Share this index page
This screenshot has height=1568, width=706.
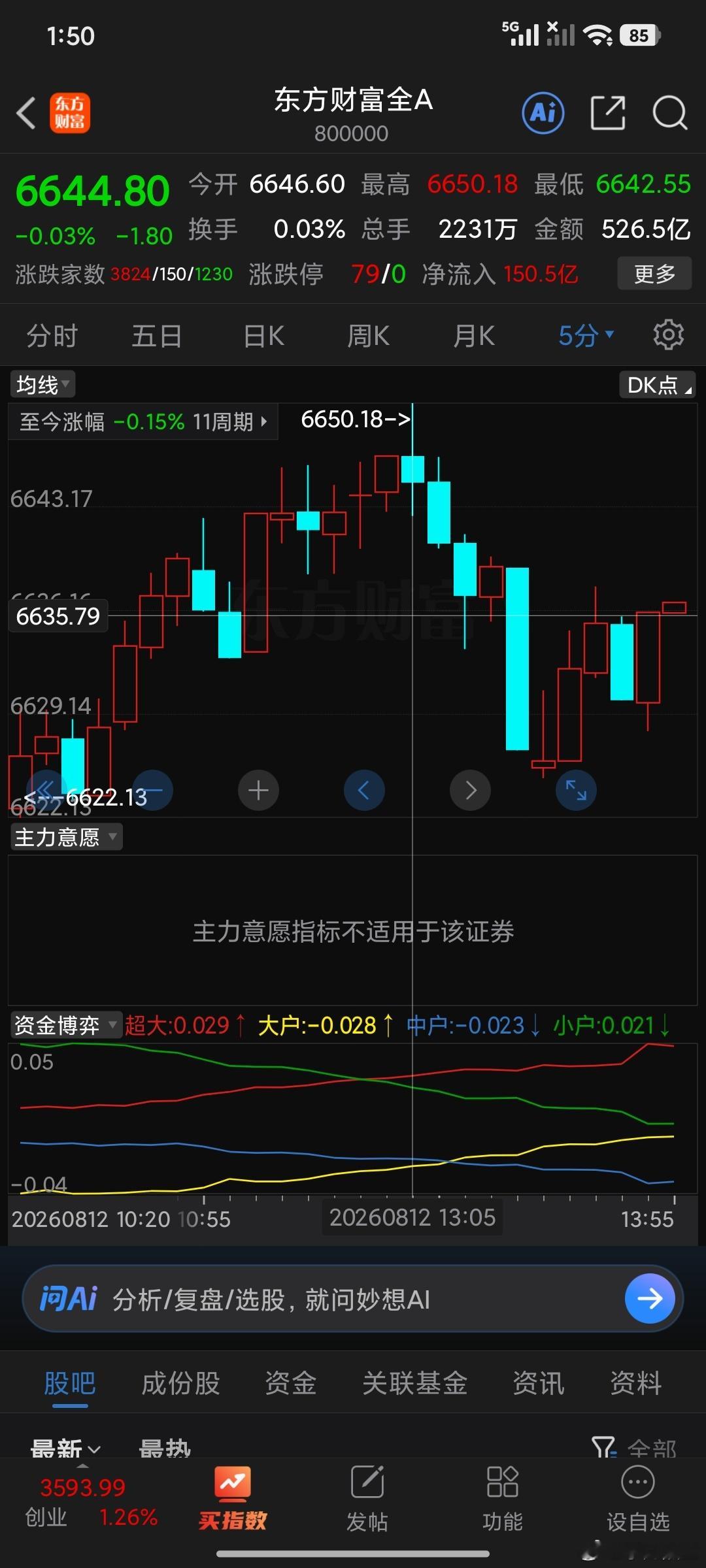608,113
